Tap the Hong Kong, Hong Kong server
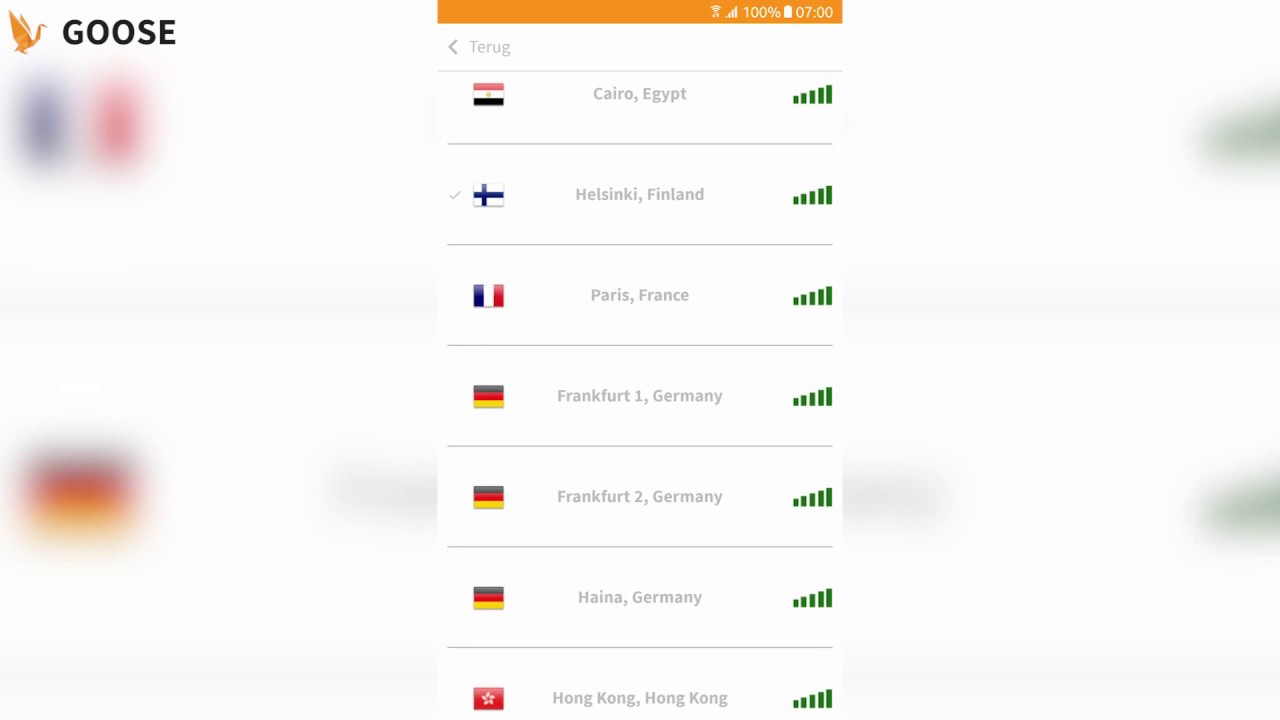Screen dimensions: 1280x720 pos(639,697)
